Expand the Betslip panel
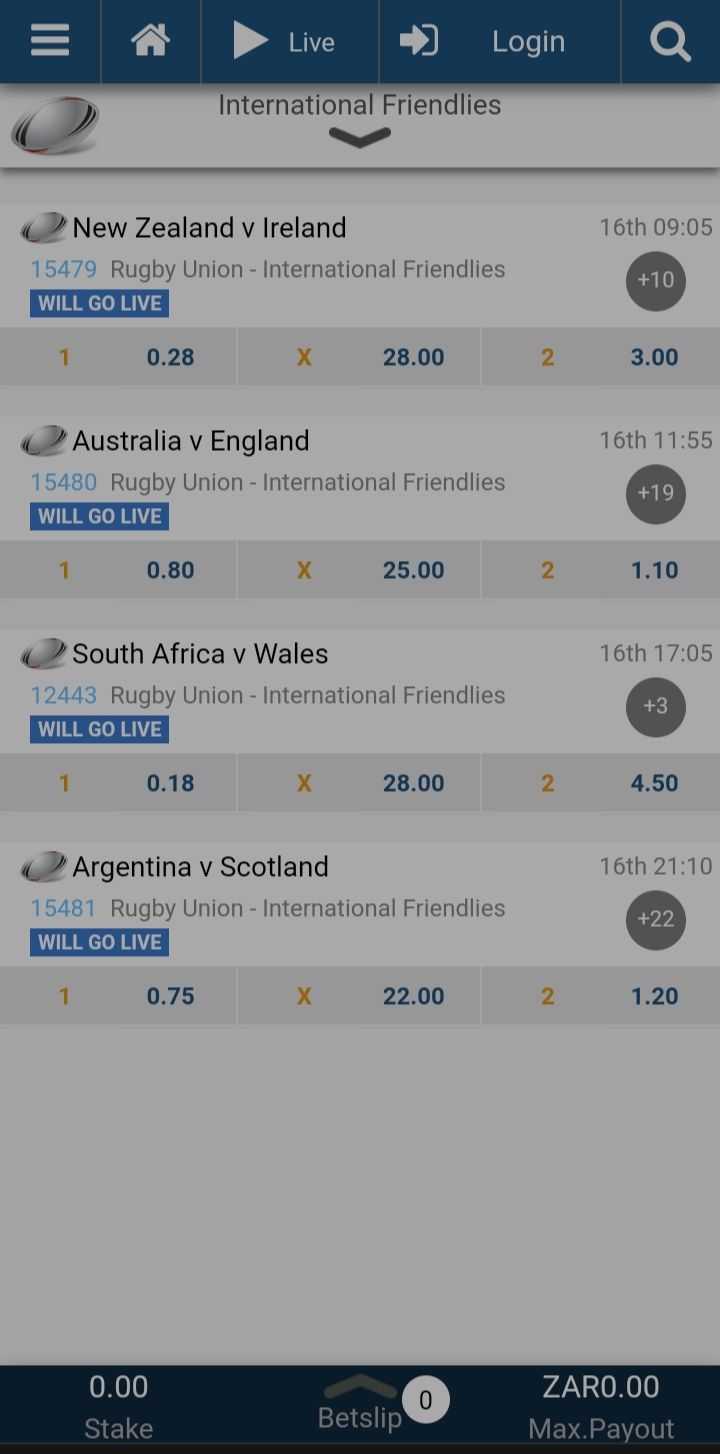Screen dimensions: 720x1454 pos(360,1402)
